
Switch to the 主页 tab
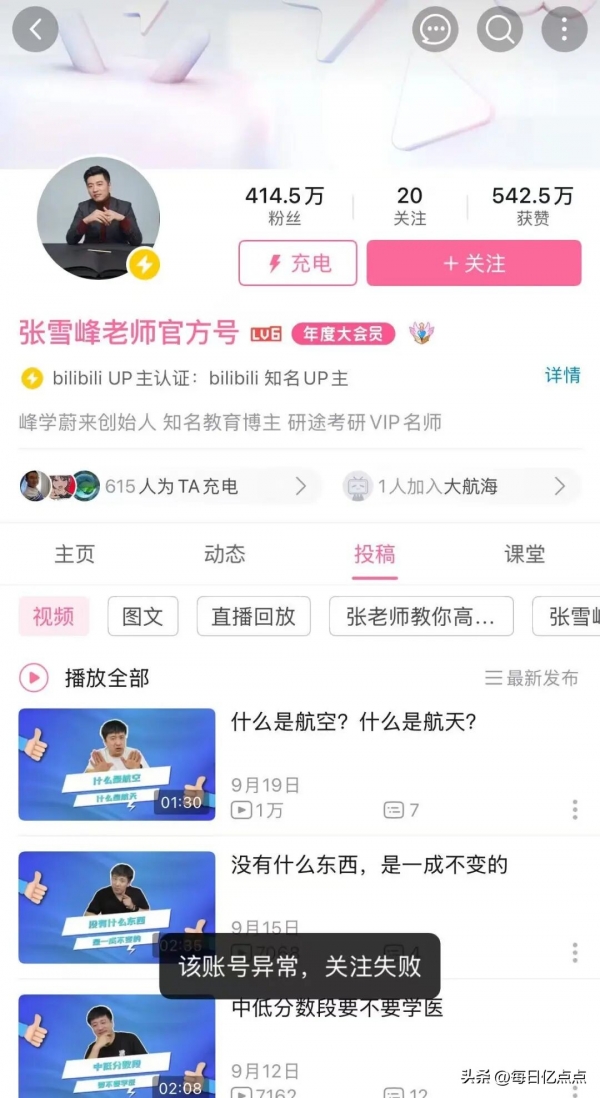pos(74,554)
